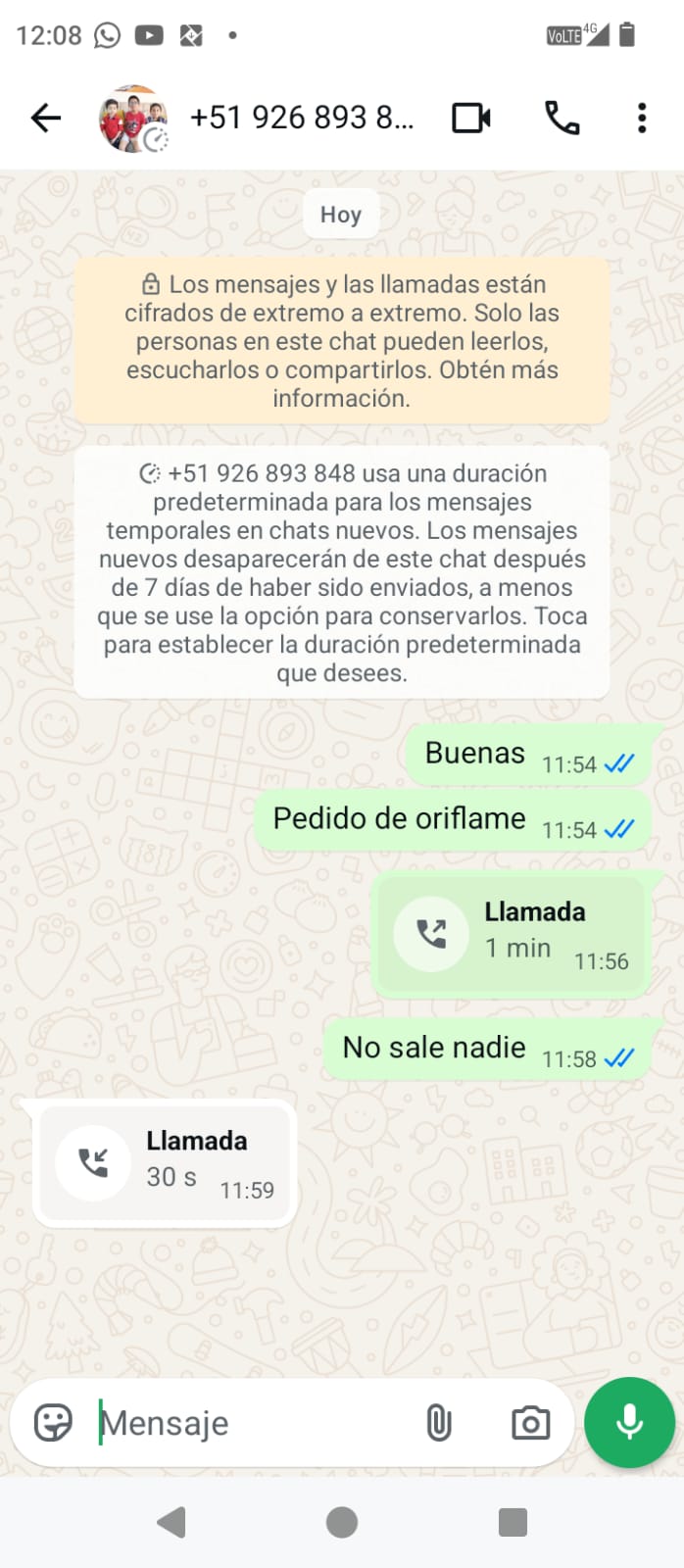This screenshot has width=684, height=1568.
Task: Start a video call
Action: pyautogui.click(x=471, y=119)
